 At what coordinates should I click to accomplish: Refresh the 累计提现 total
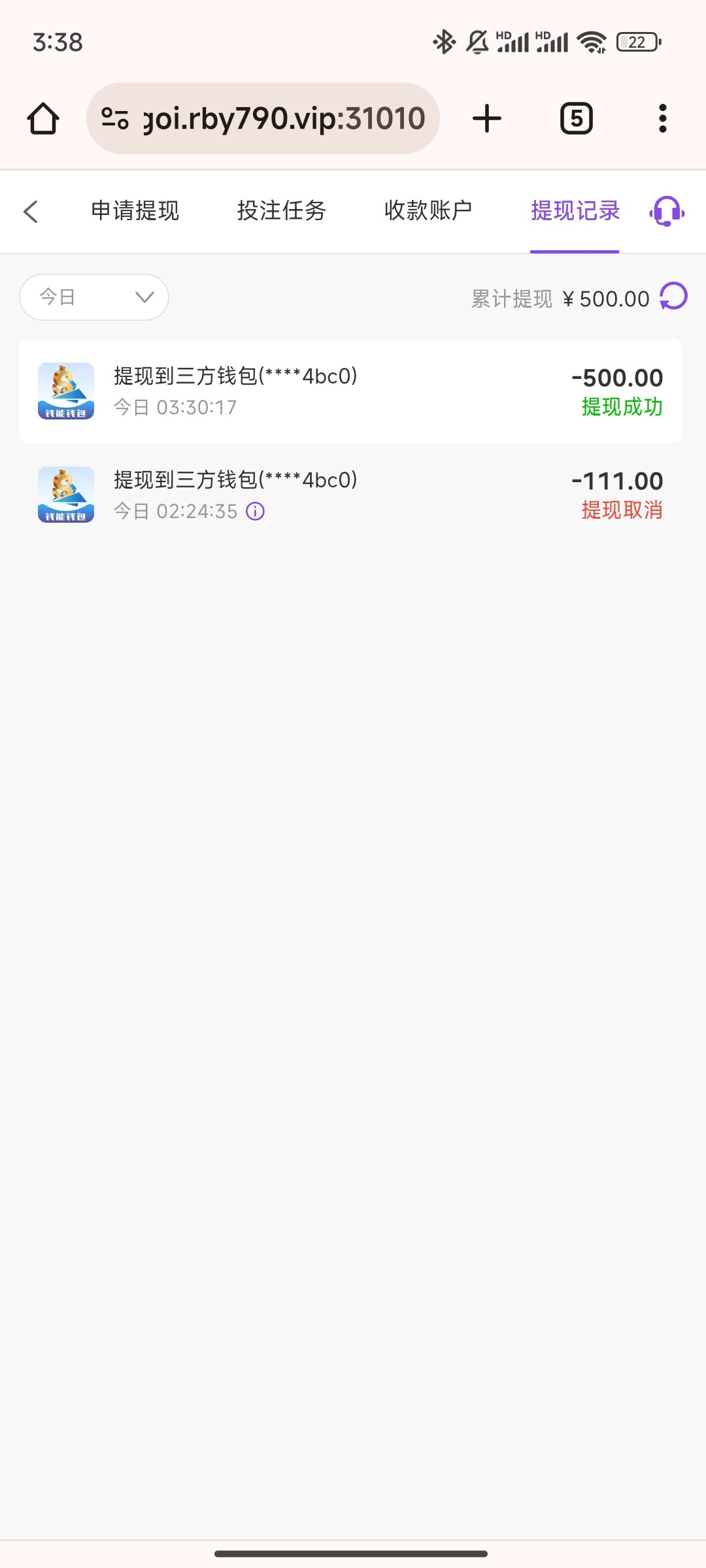[x=673, y=297]
